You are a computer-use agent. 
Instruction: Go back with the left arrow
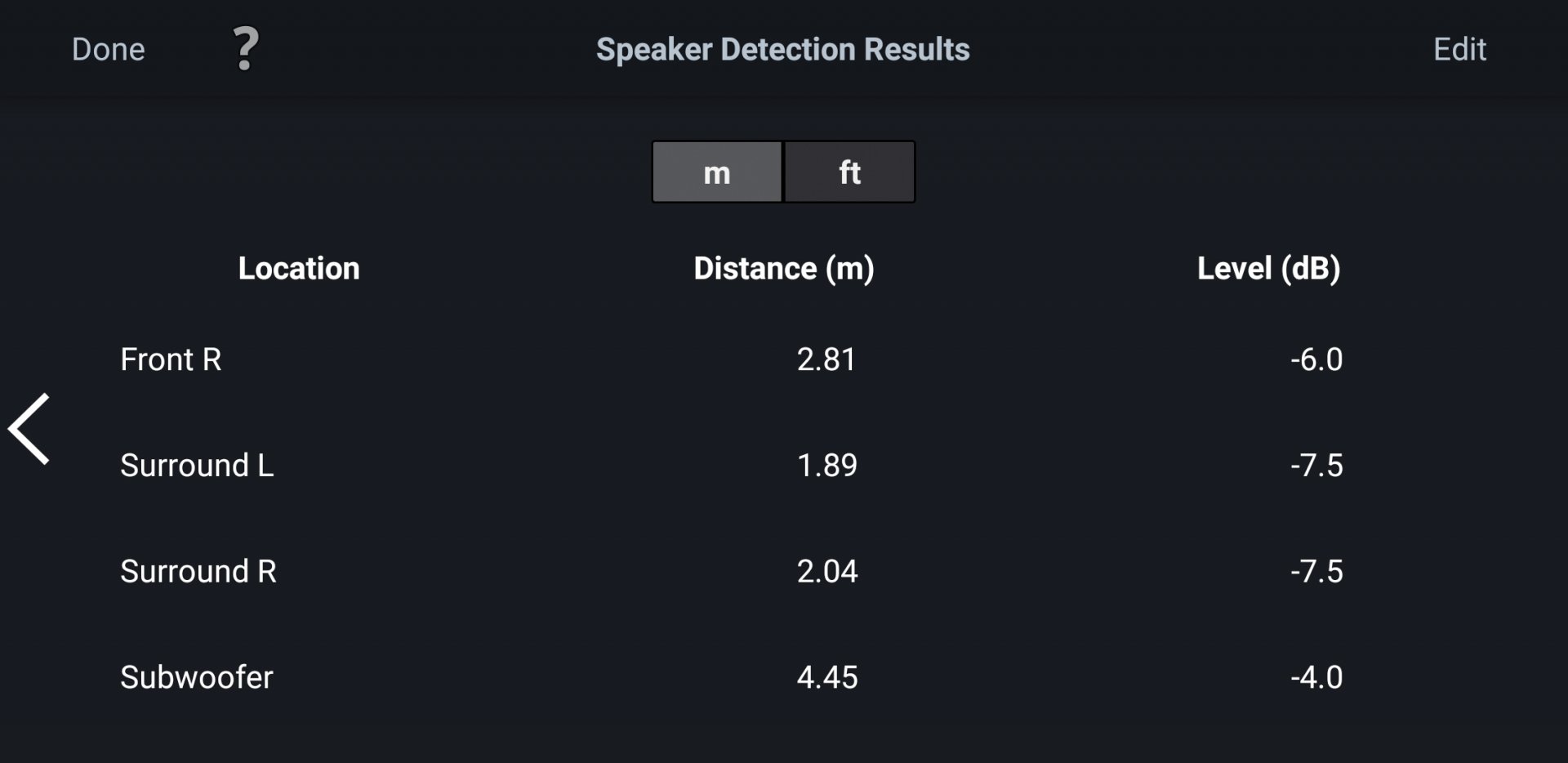pyautogui.click(x=29, y=429)
